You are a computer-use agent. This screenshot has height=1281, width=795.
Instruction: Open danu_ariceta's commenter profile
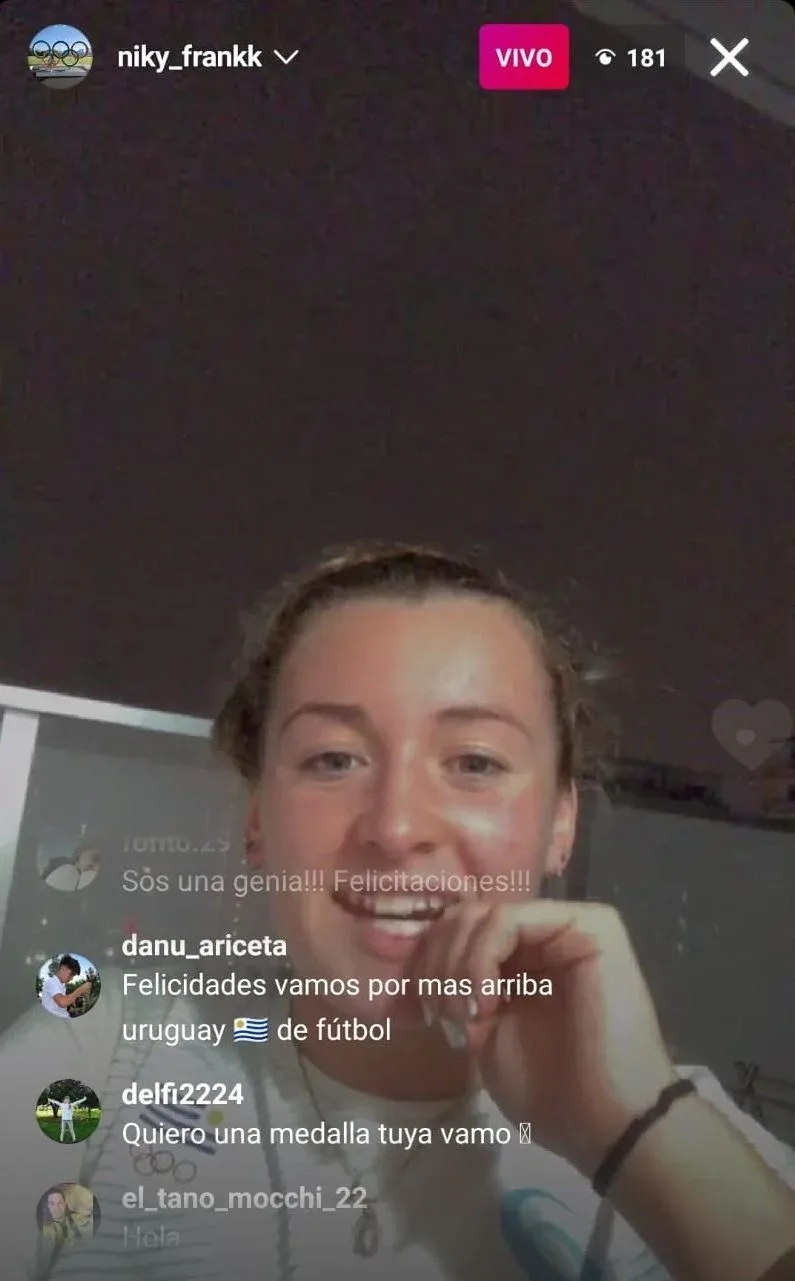[68, 984]
